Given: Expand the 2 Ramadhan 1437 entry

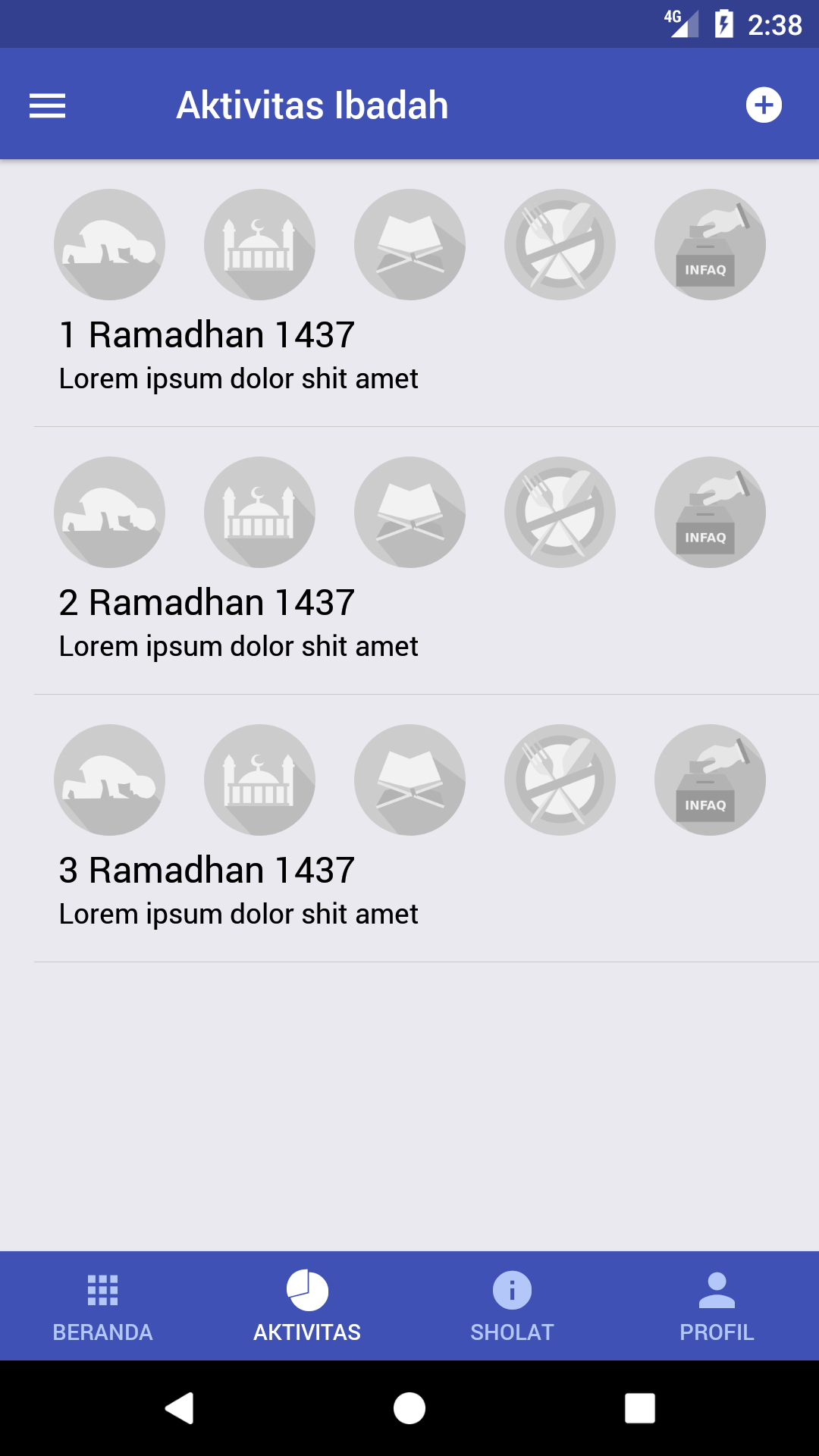Looking at the screenshot, I should click(x=207, y=601).
